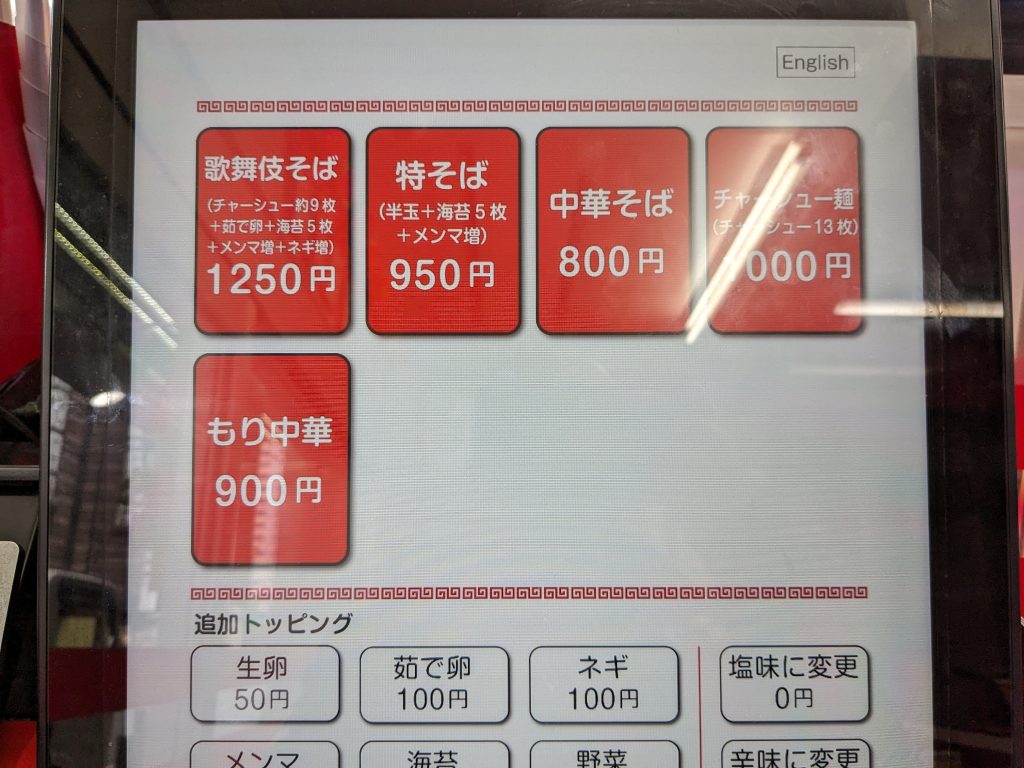
Task: Pick もり中華 for 900円
Action: 270,459
